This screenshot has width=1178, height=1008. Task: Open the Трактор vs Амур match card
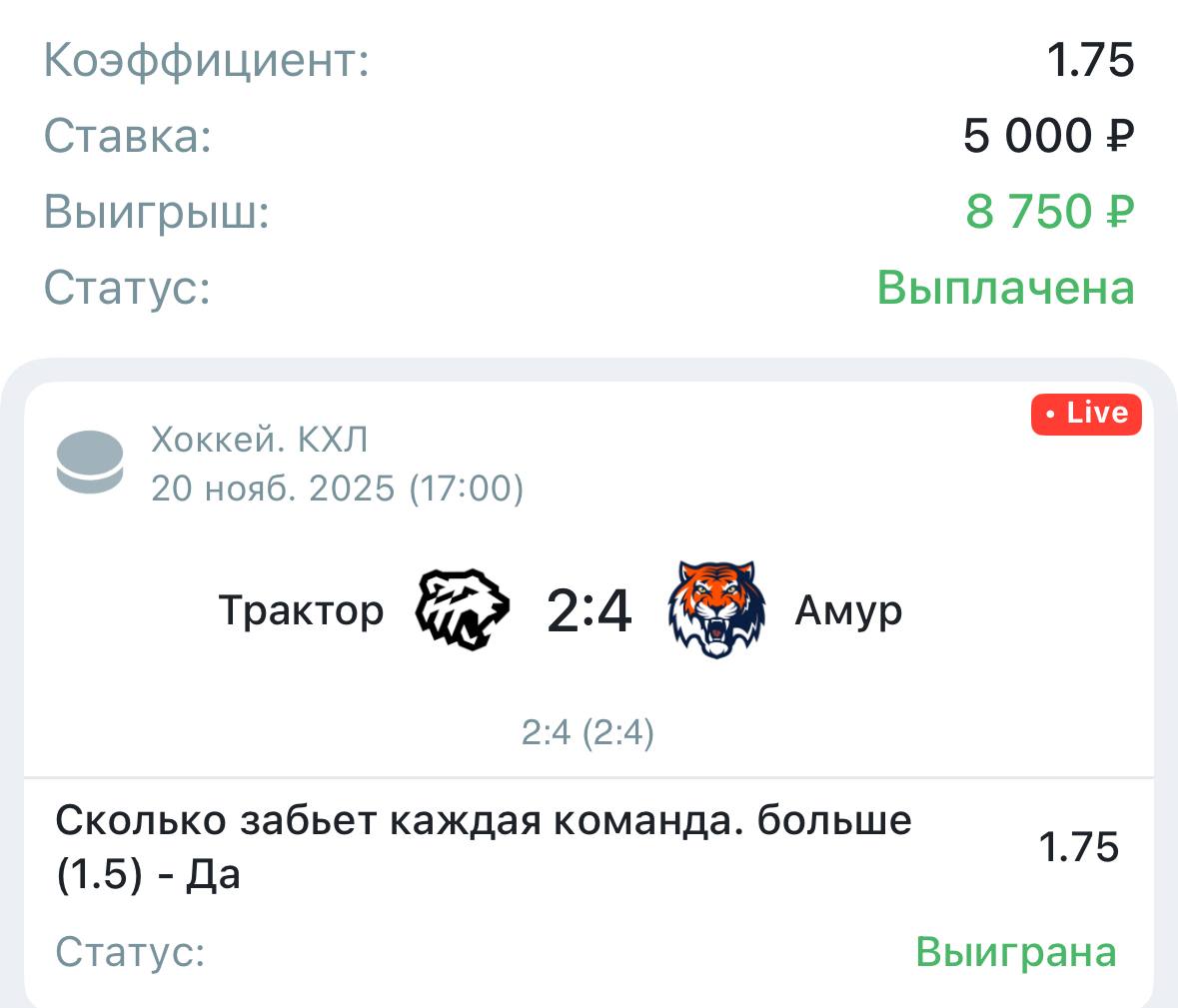click(x=589, y=610)
